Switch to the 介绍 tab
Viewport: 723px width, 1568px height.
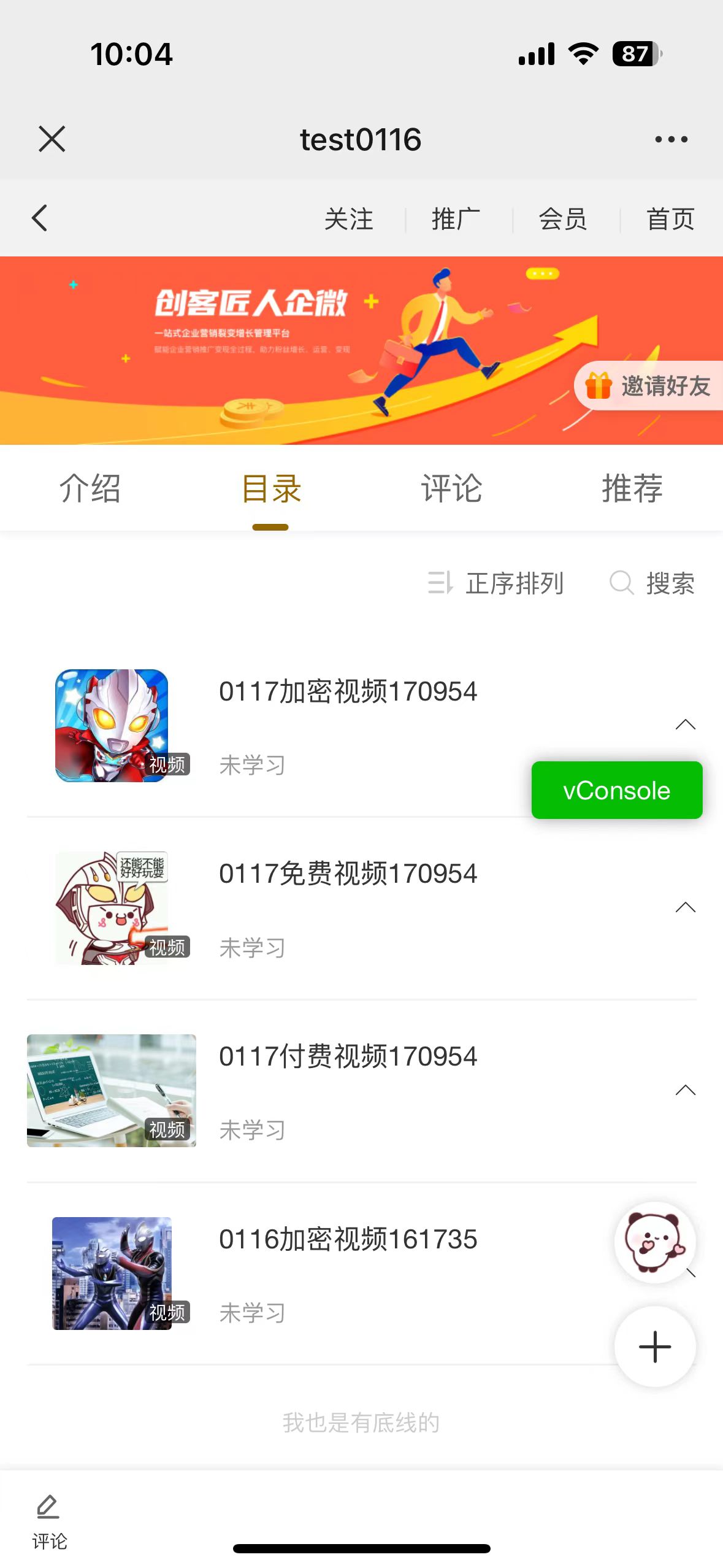click(x=90, y=489)
